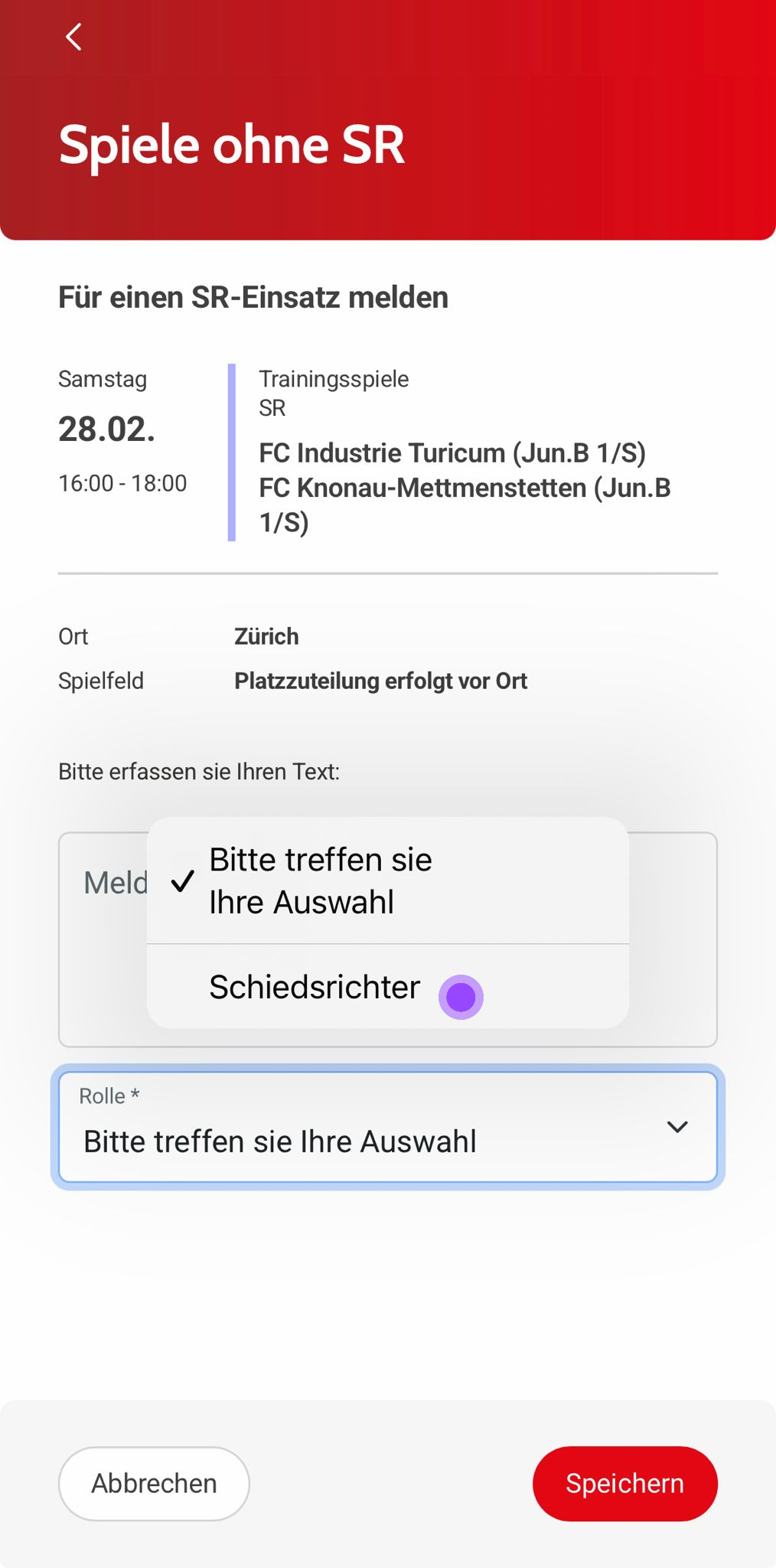The image size is (776, 1568).
Task: Go back using the top arrow
Action: click(73, 37)
